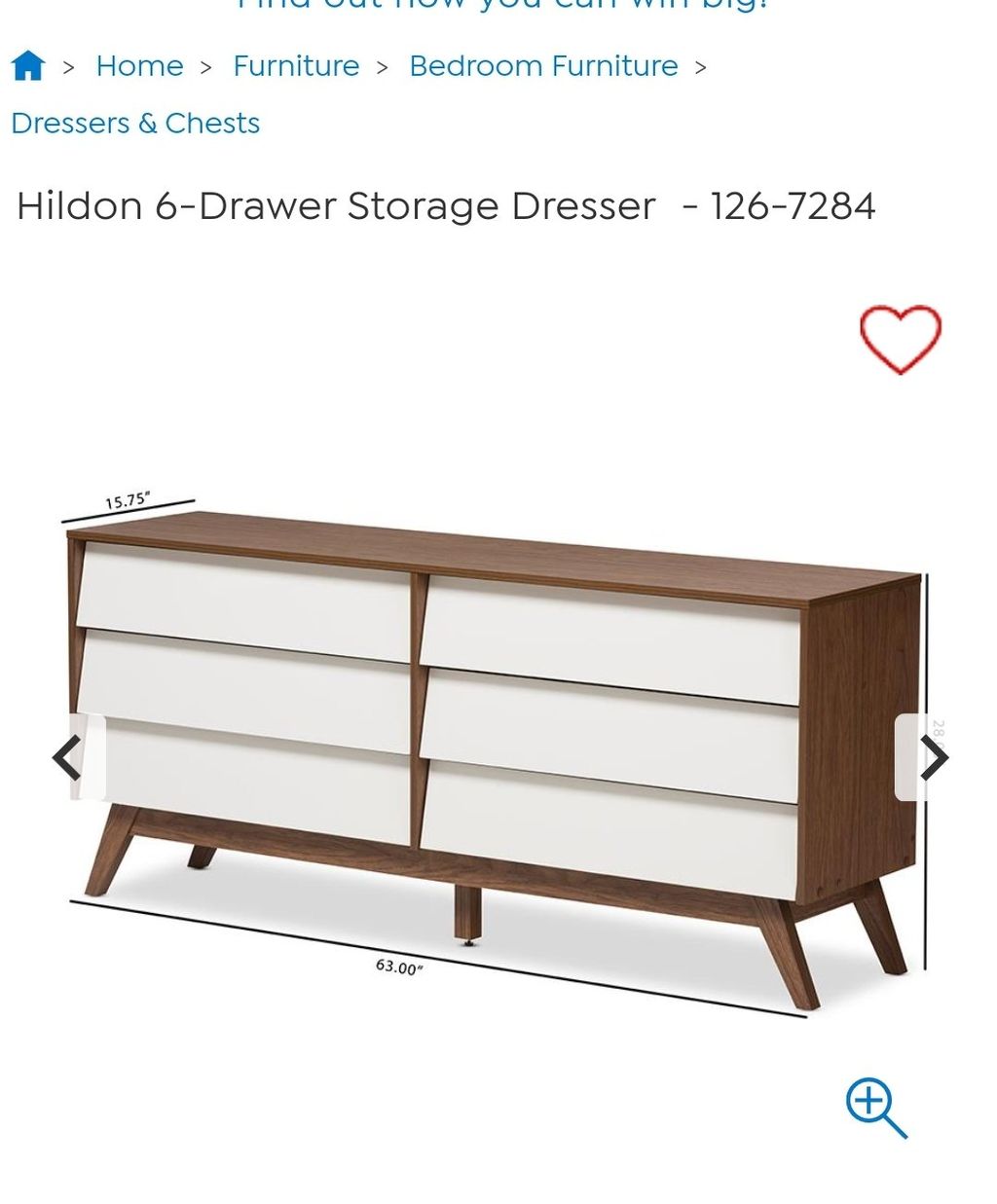Open Bedroom Furniture breadcrumb
Viewport: 997px width, 1204px height.
(x=543, y=66)
